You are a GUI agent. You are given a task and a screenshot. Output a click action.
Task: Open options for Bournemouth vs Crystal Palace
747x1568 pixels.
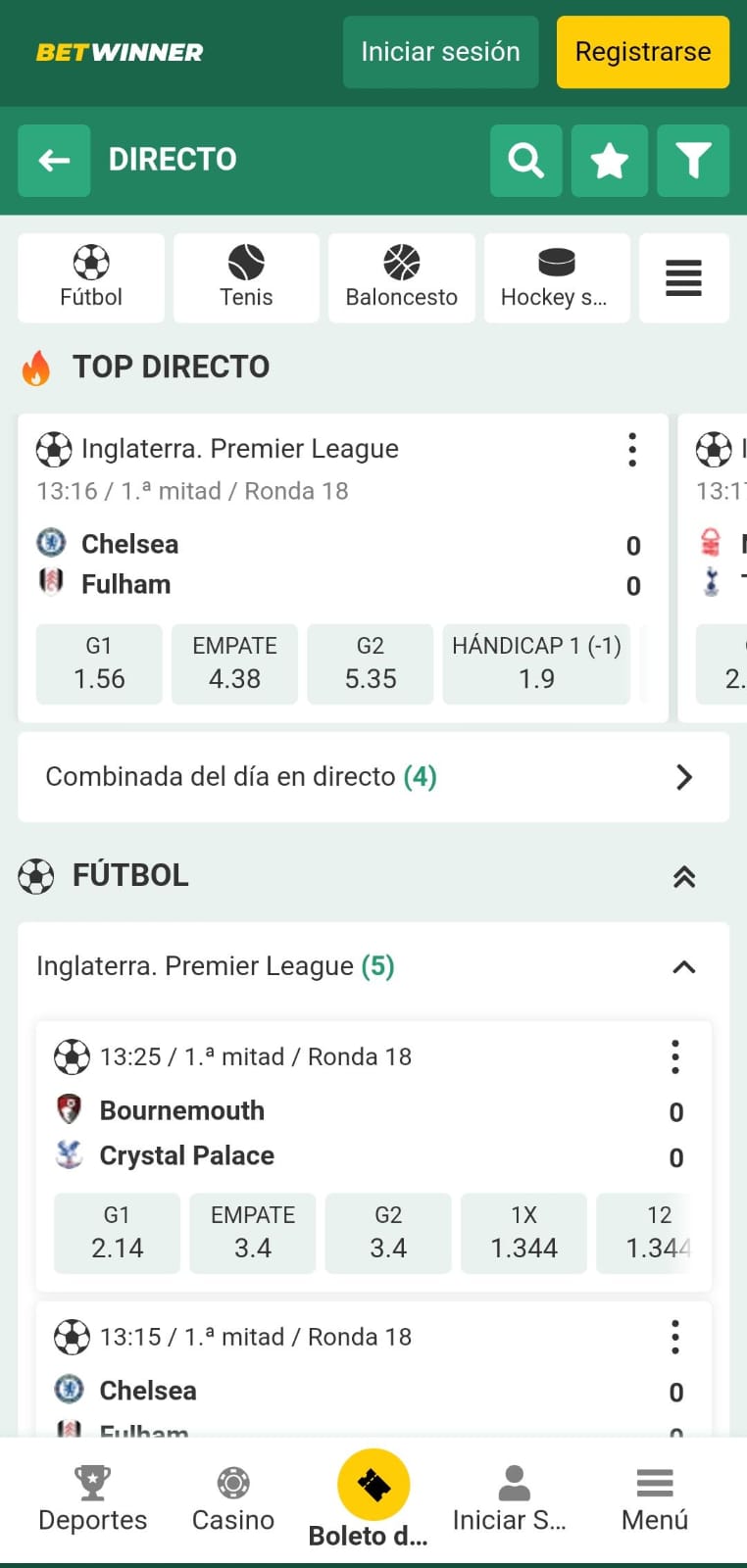[x=675, y=1056]
